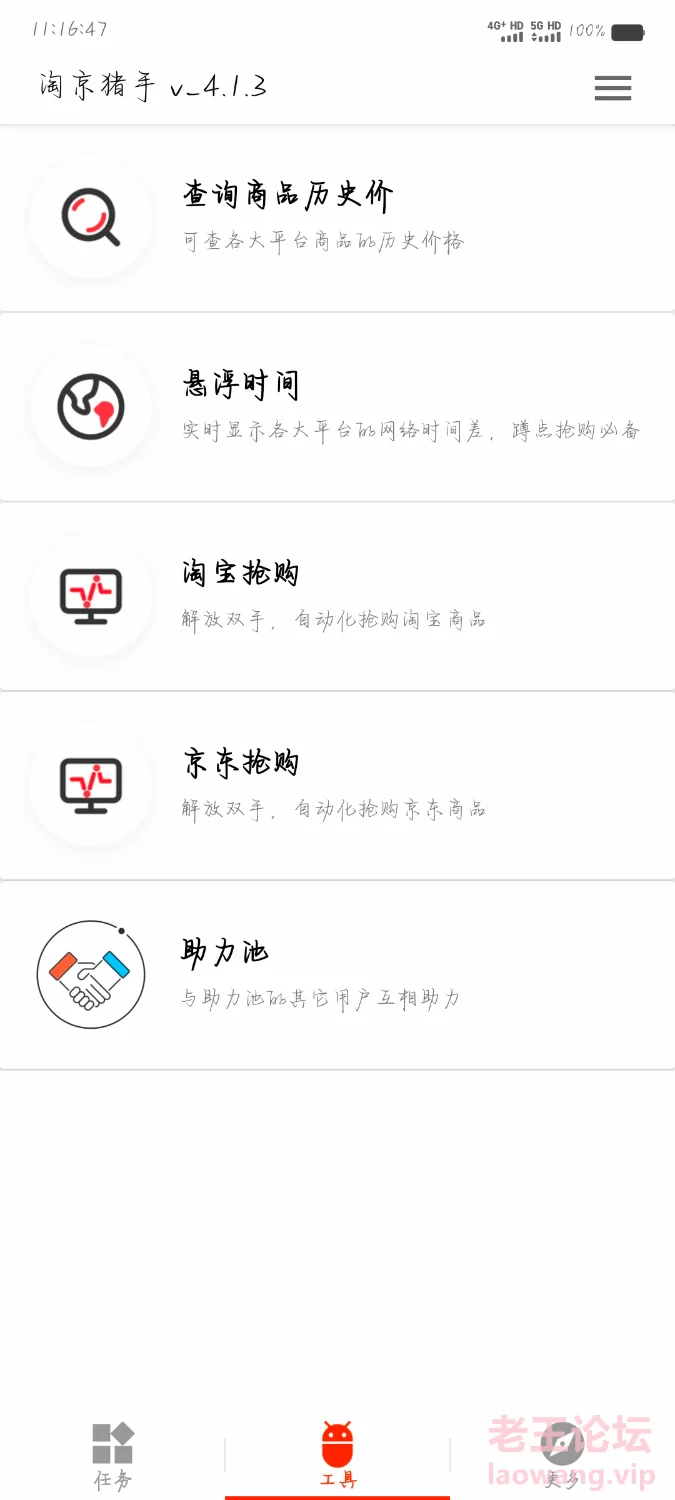This screenshot has width=675, height=1500.
Task: Open 查询商品历史价 price history tool
Action: [337, 217]
